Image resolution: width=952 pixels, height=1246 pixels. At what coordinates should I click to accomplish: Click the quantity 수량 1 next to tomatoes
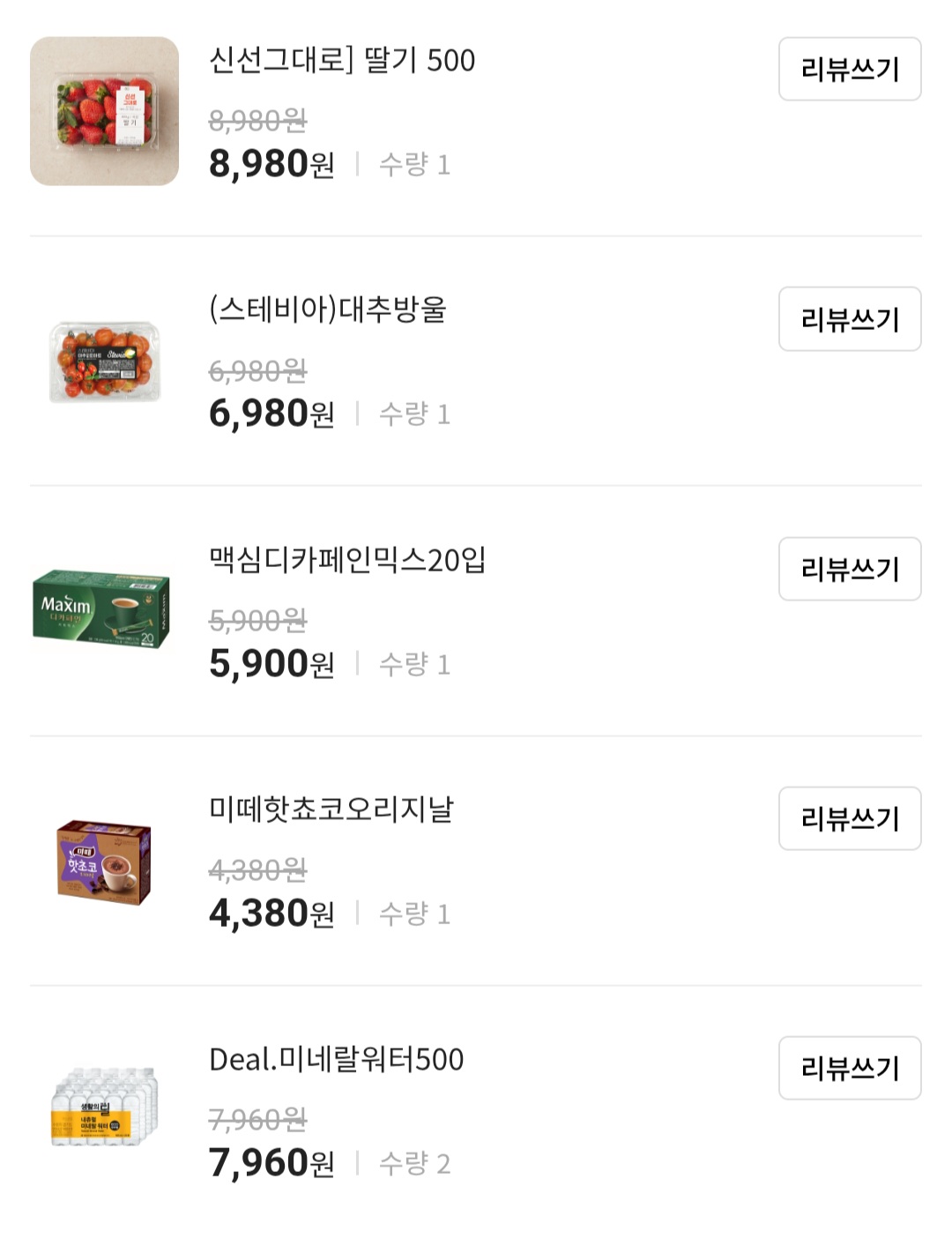pos(416,414)
